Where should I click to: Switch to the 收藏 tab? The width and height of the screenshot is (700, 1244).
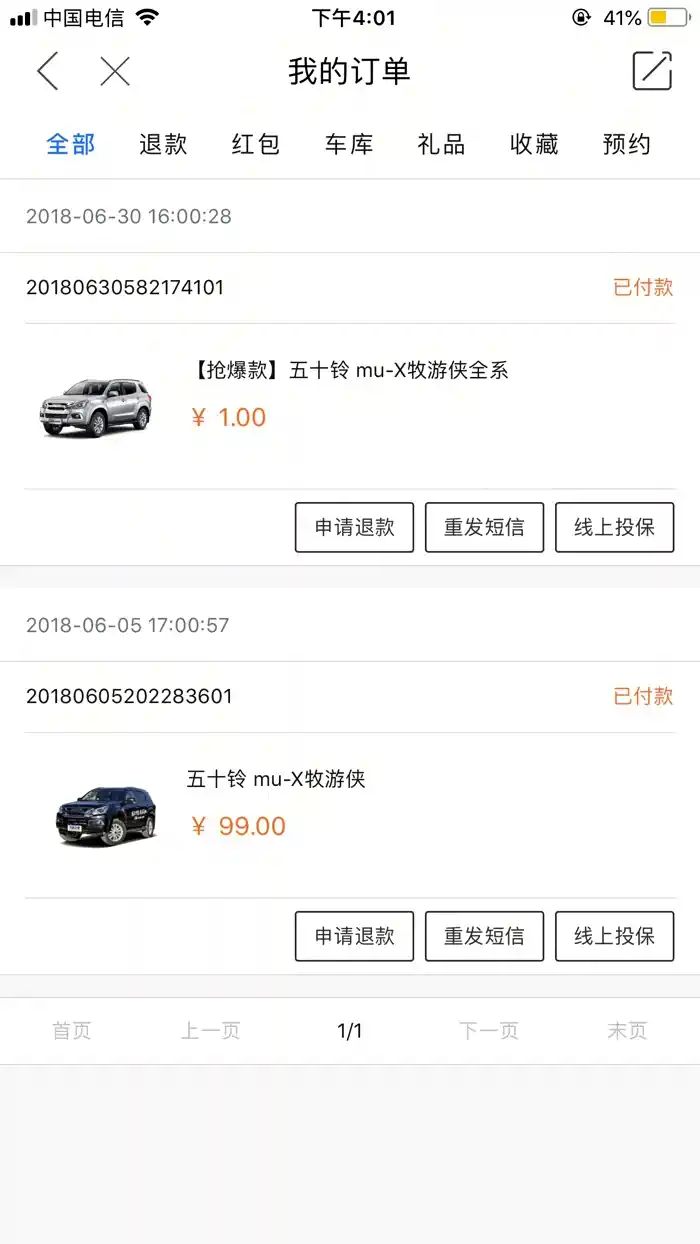(534, 144)
